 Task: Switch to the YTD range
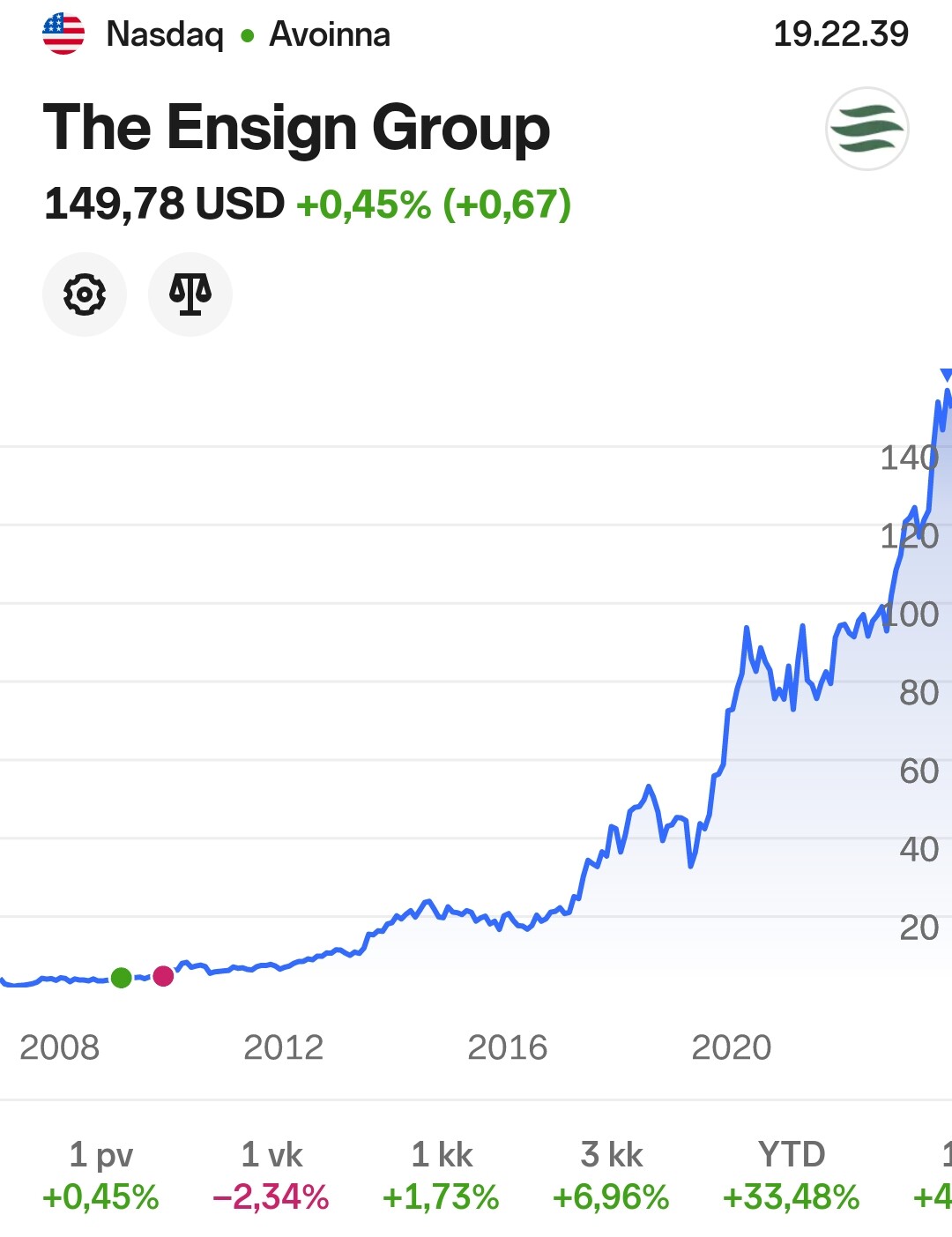pos(791,1175)
